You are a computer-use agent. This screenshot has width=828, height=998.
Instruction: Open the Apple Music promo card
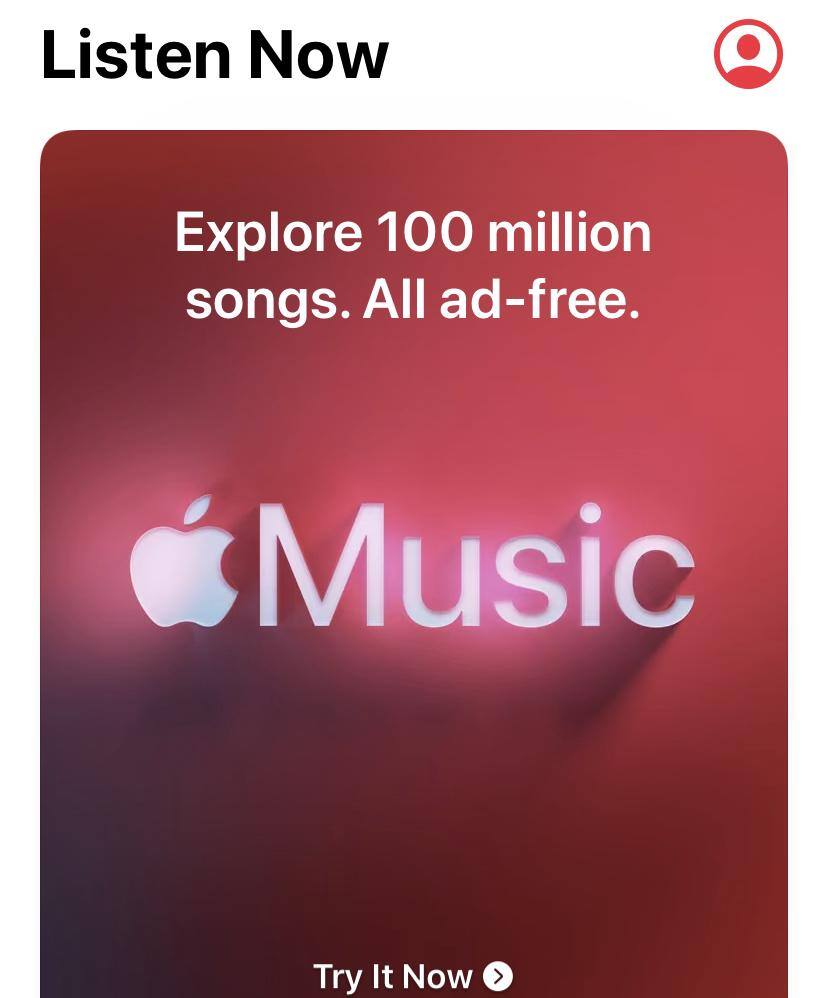(414, 560)
